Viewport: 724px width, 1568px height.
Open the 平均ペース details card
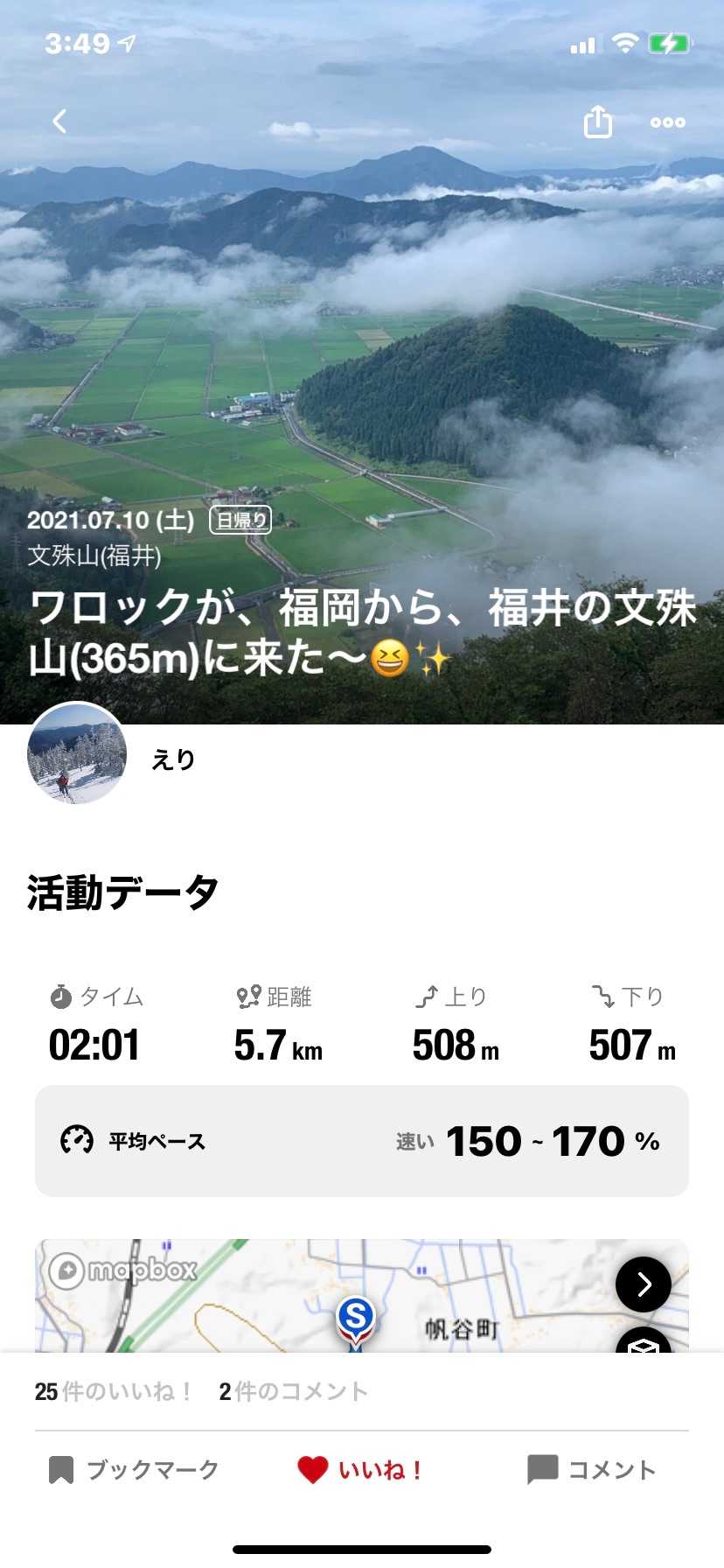[x=362, y=1140]
